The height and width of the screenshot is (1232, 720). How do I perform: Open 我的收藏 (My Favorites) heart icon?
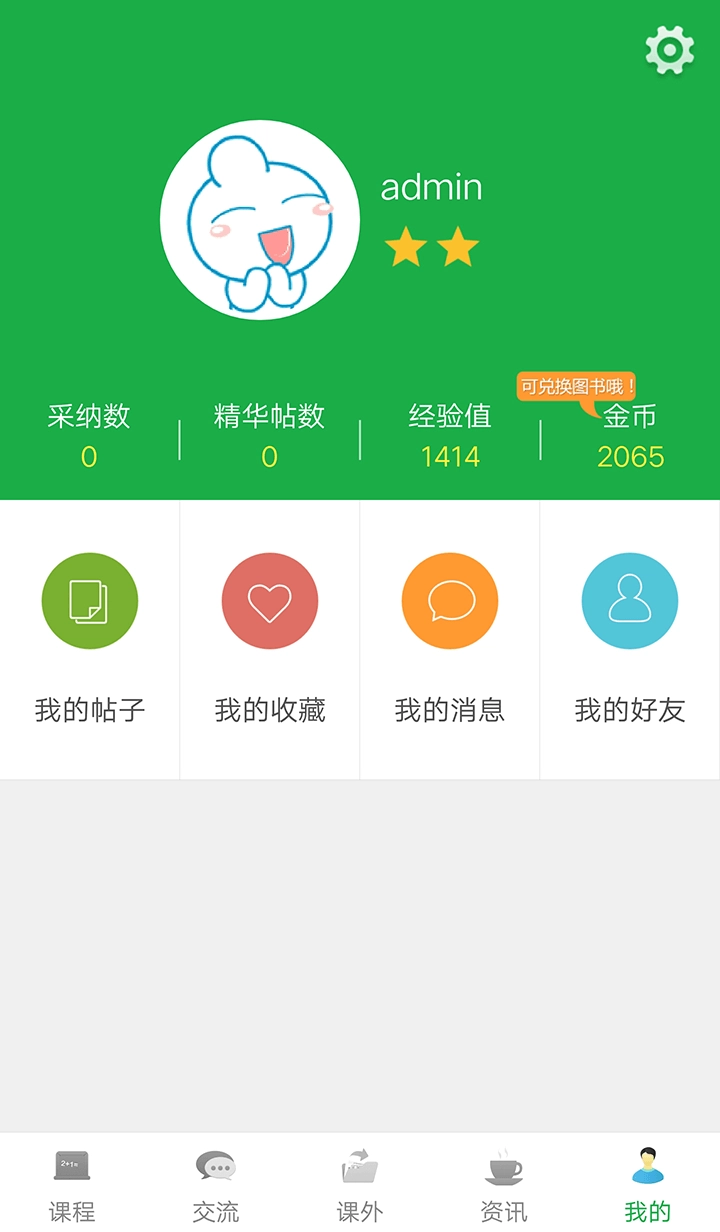click(269, 601)
